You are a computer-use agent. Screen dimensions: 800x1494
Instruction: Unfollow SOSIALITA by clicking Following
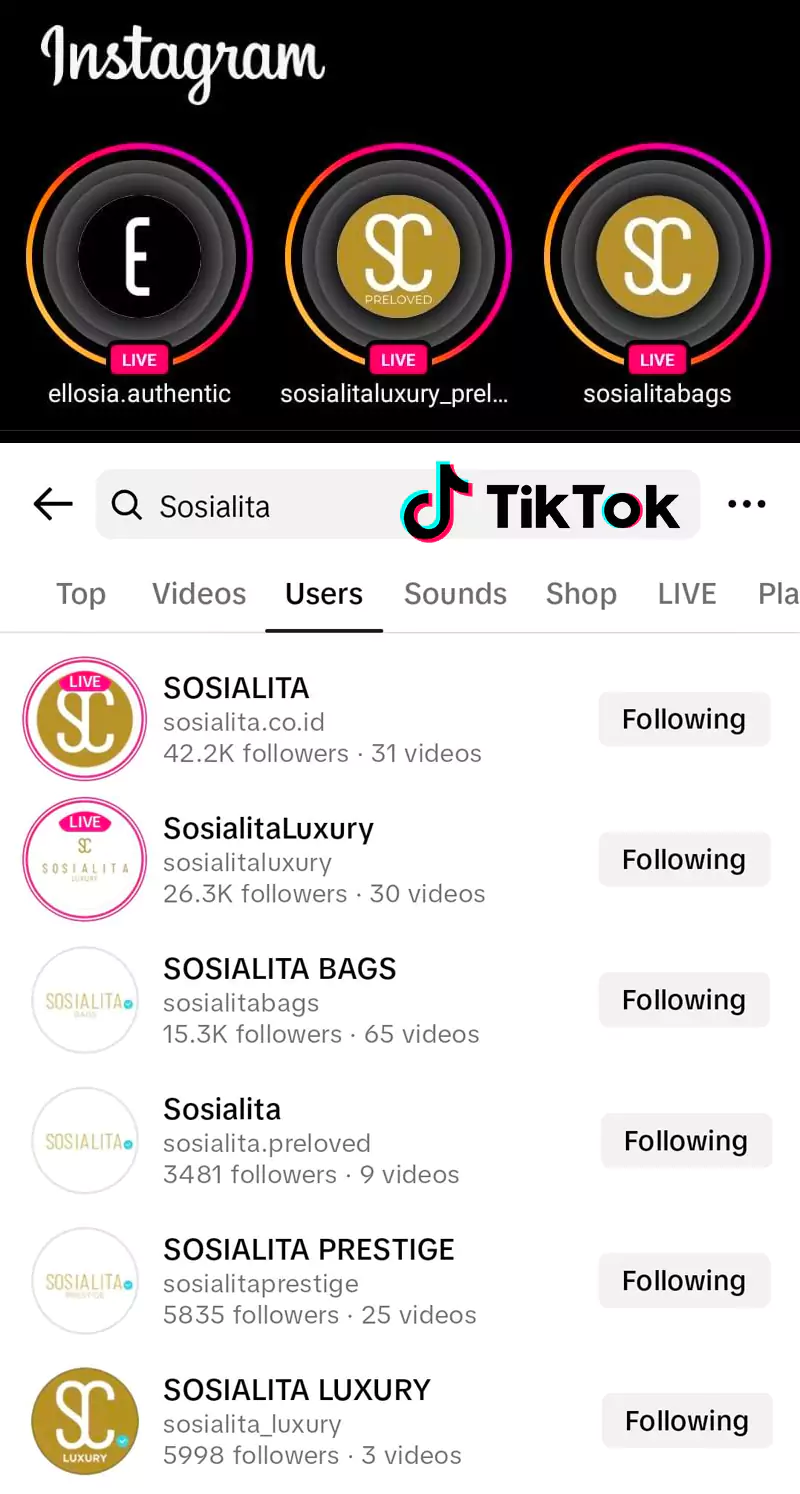[x=683, y=718]
